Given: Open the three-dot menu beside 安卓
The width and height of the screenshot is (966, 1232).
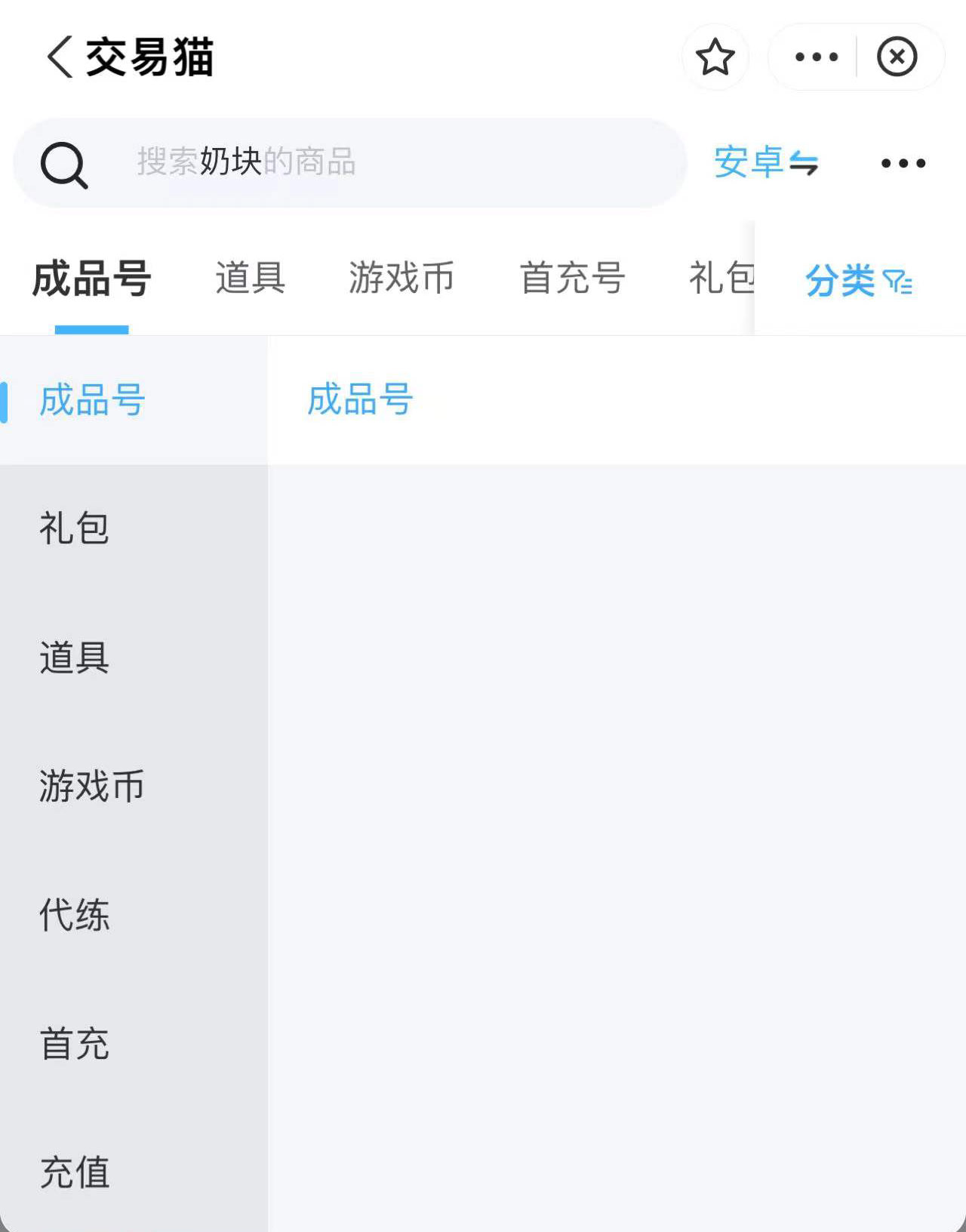Looking at the screenshot, I should (903, 163).
